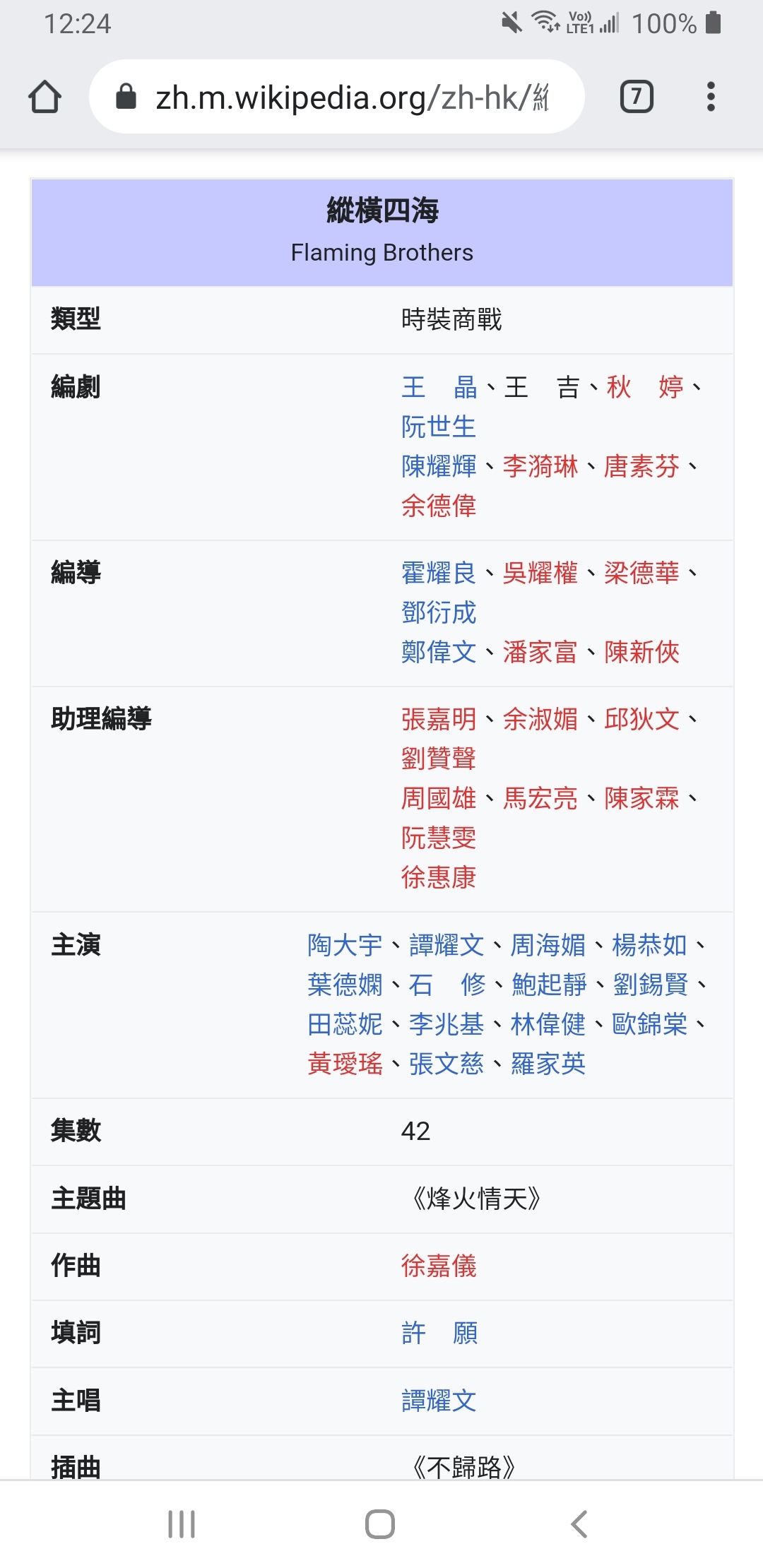Follow the 阮世生 link

click(439, 427)
